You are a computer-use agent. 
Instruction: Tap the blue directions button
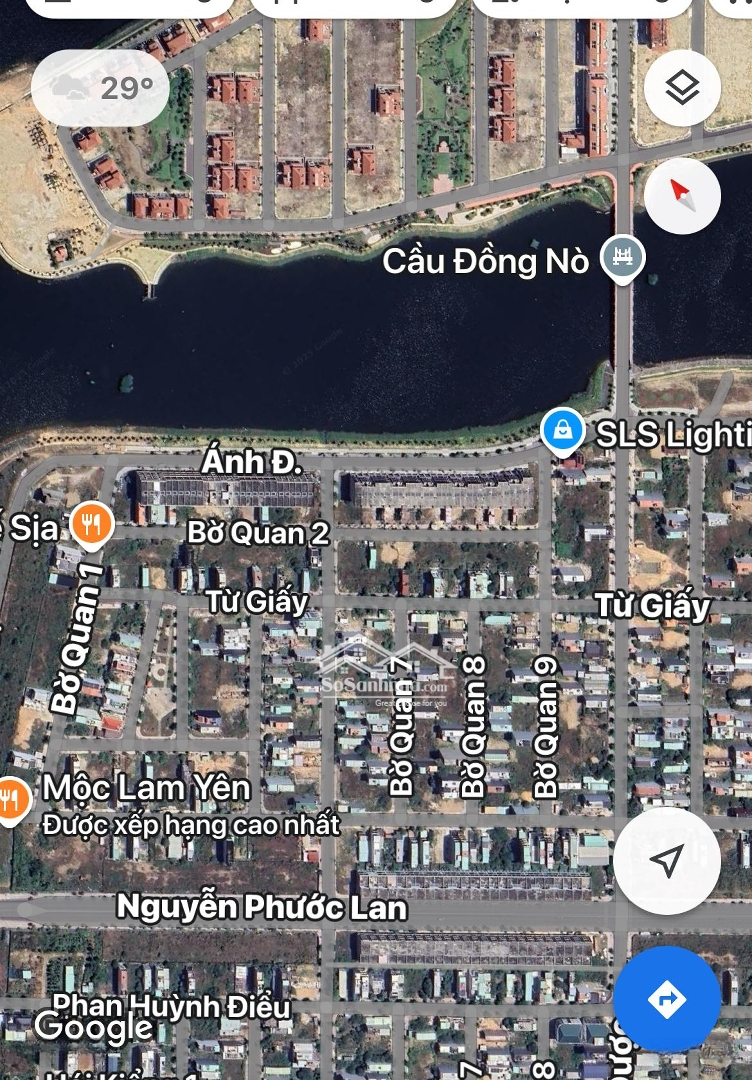pos(665,999)
